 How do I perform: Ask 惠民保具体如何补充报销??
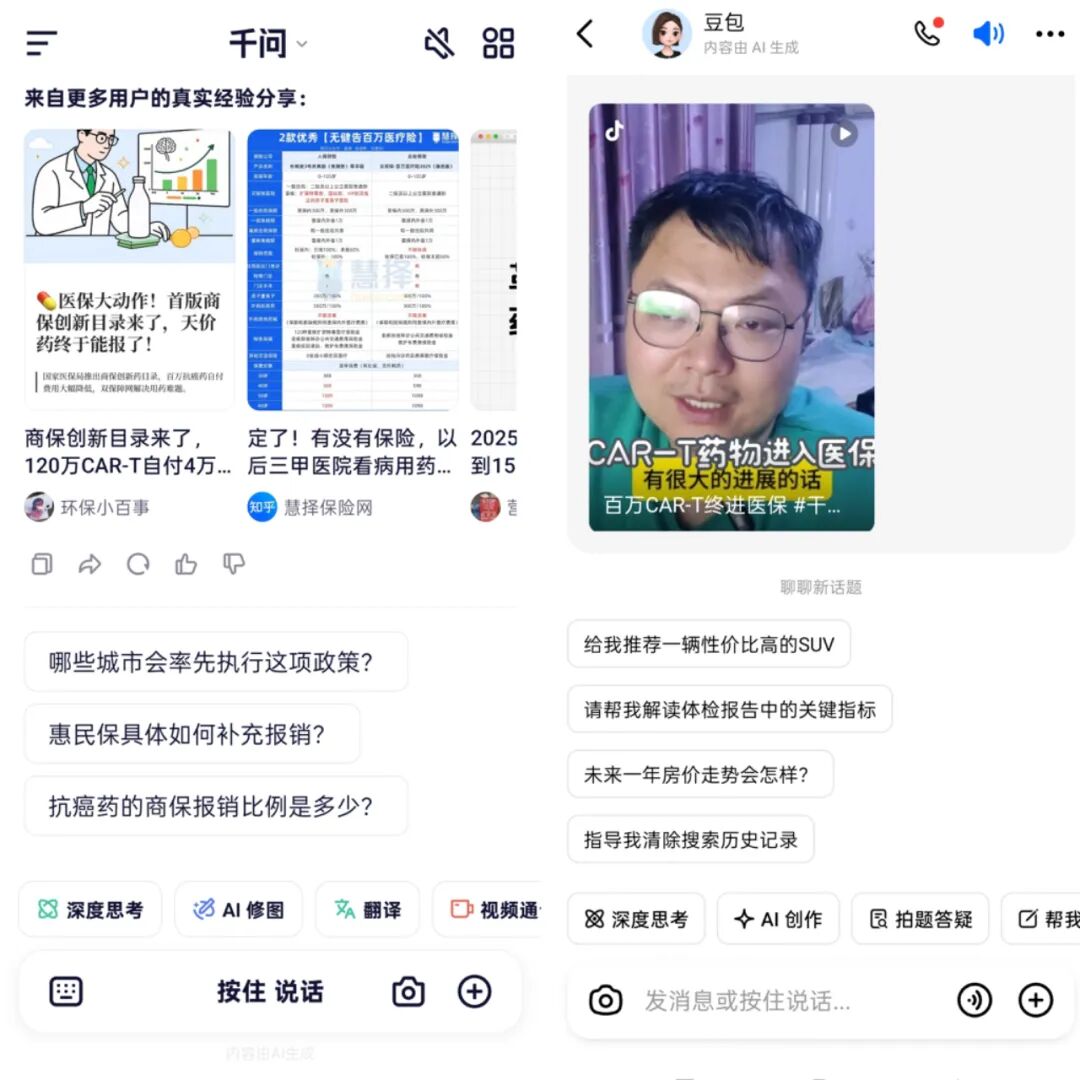(191, 734)
